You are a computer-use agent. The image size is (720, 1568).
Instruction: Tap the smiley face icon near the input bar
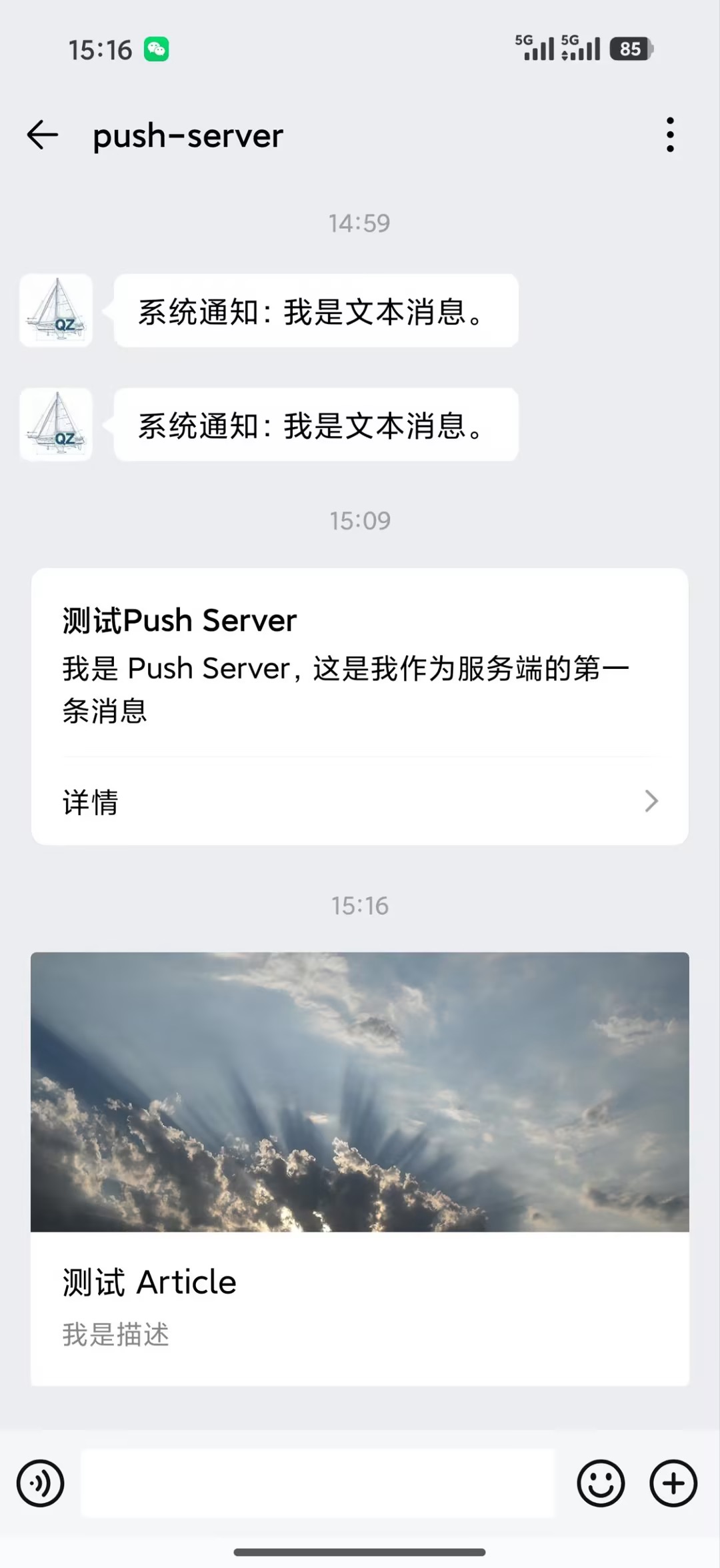601,1484
